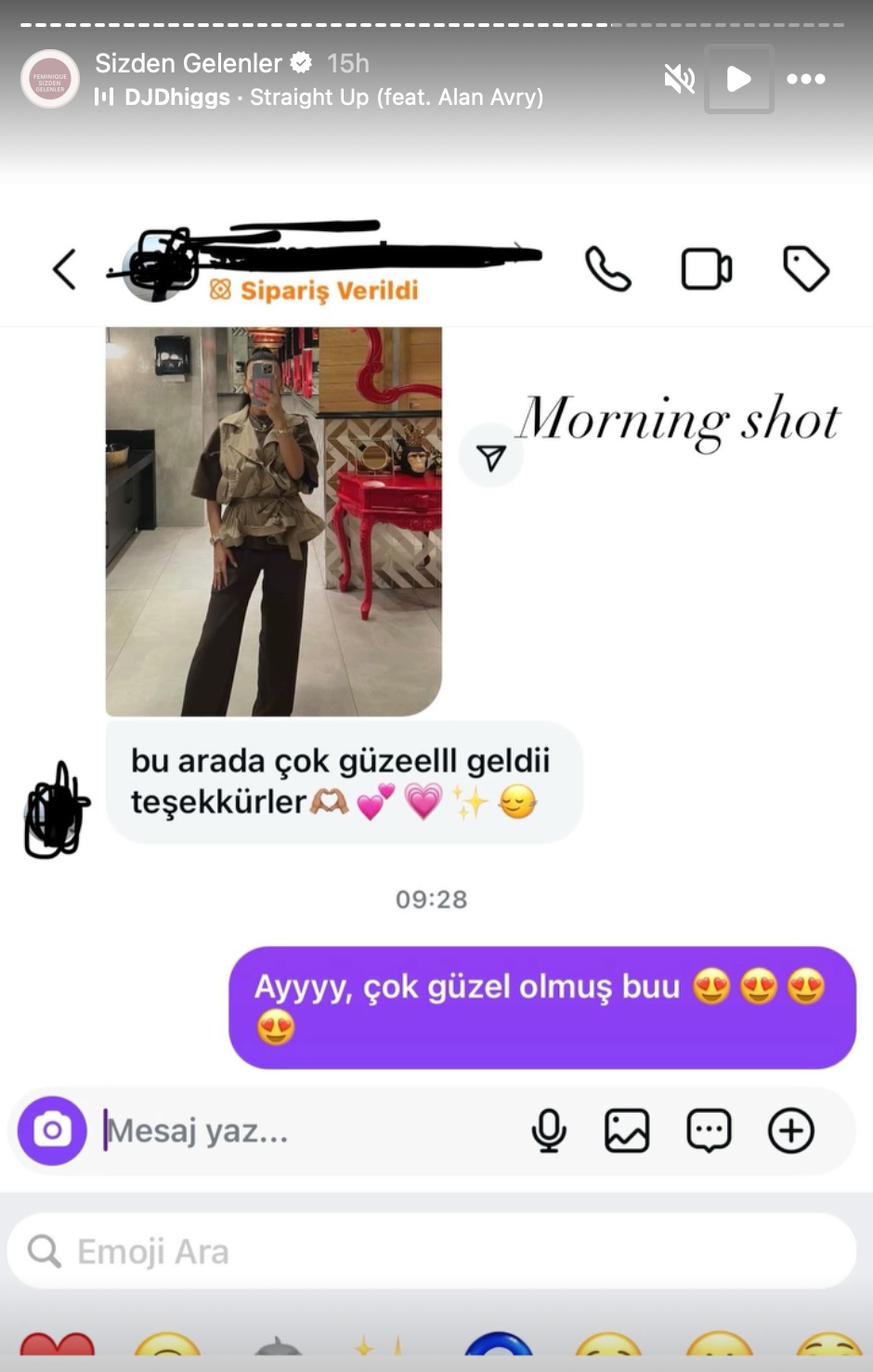
Task: Open the Sizden Gelenler profile avatar
Action: (50, 80)
